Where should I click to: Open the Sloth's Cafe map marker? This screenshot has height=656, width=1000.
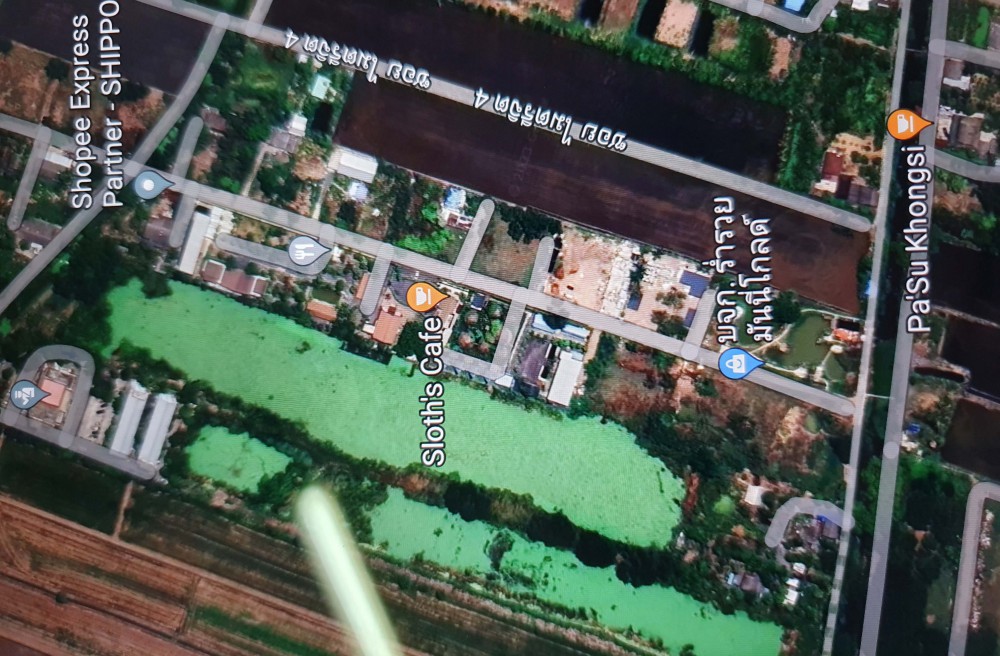[x=424, y=296]
